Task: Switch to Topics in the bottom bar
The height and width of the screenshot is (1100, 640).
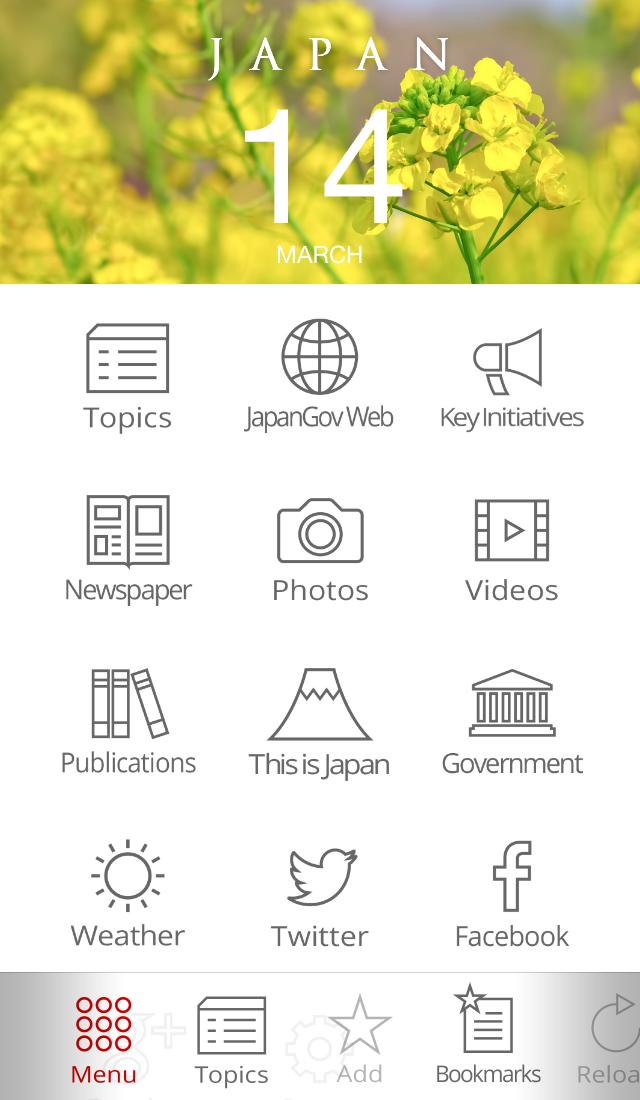Action: [231, 1040]
